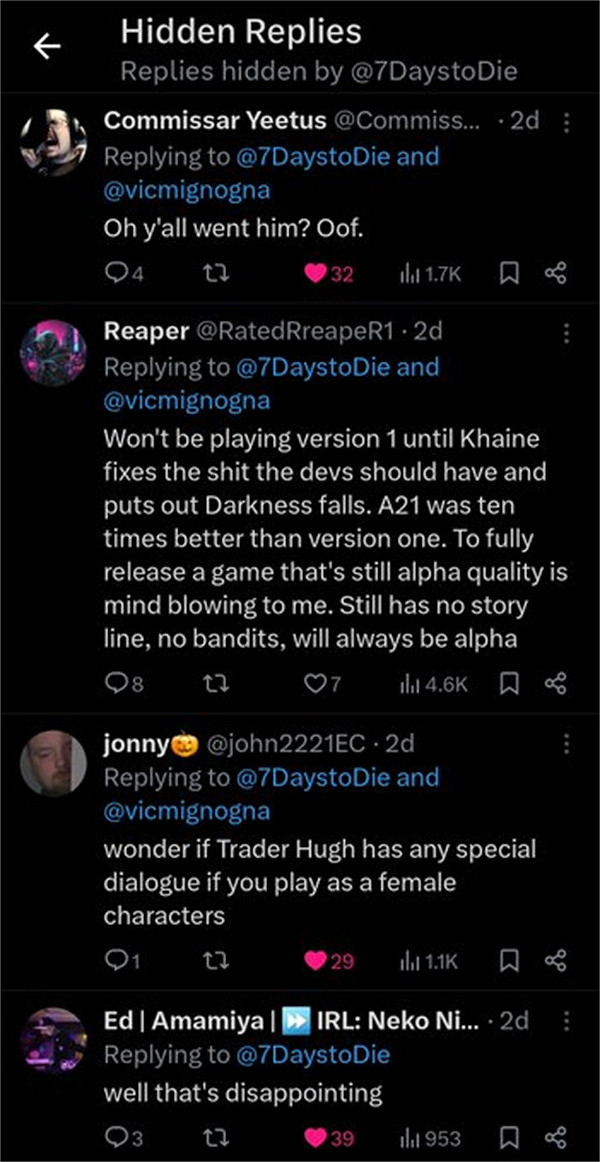Bookmark Ed | Amamiya's reply
The width and height of the screenshot is (600, 1162).
click(509, 1138)
